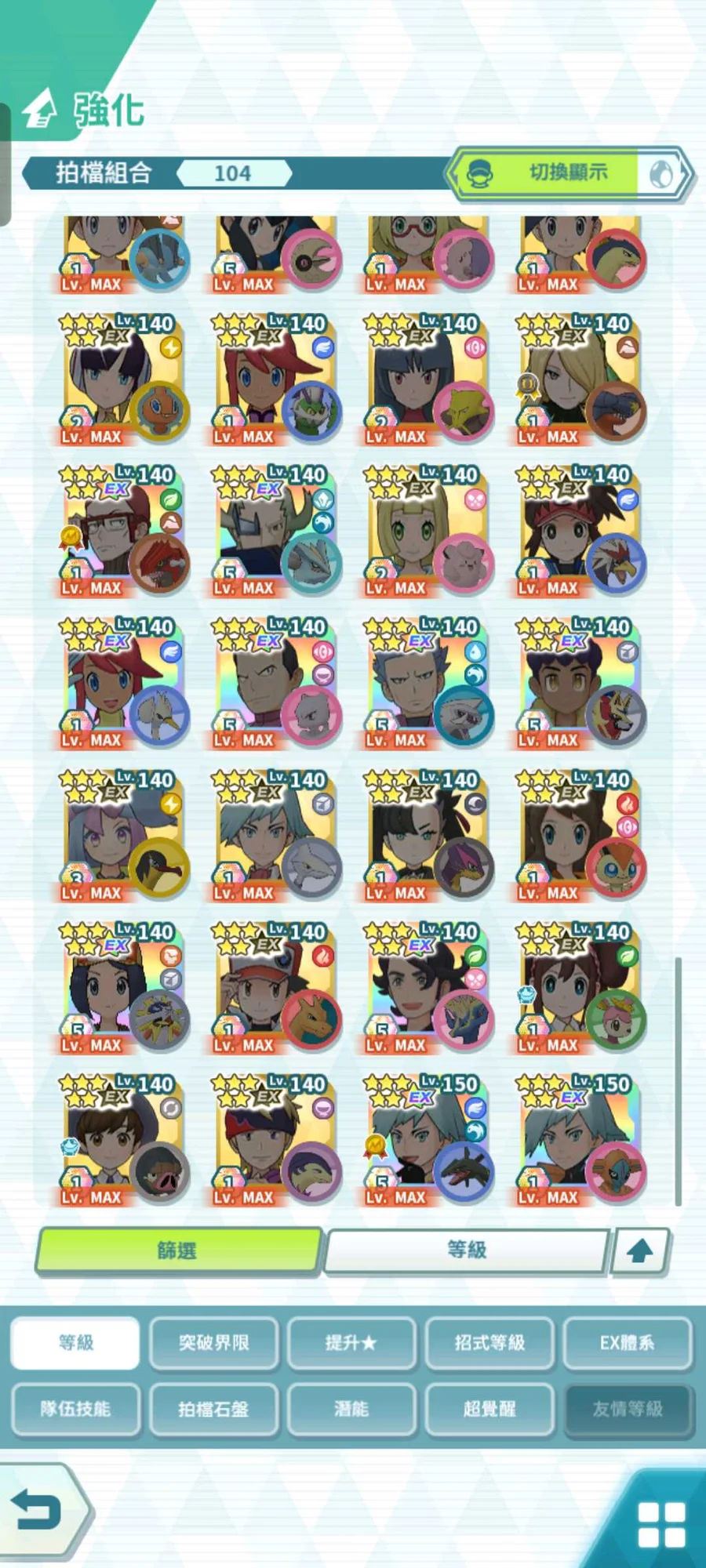Screen dimensions: 706x1568
Task: Select the sync pair with Mewtwo
Action: [275, 684]
